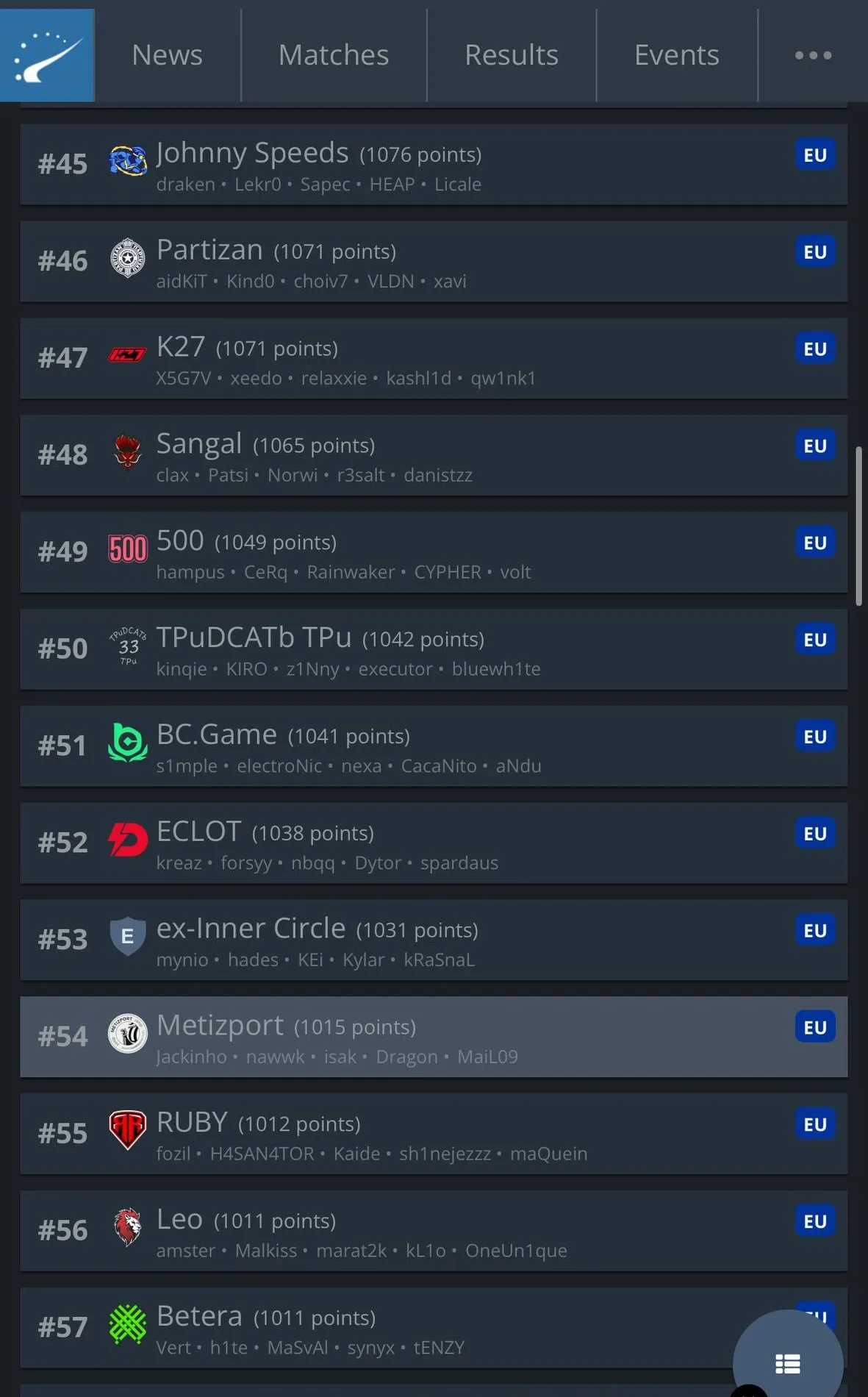View the Partizan ranking entry
The height and width of the screenshot is (1397, 868).
pos(434,262)
